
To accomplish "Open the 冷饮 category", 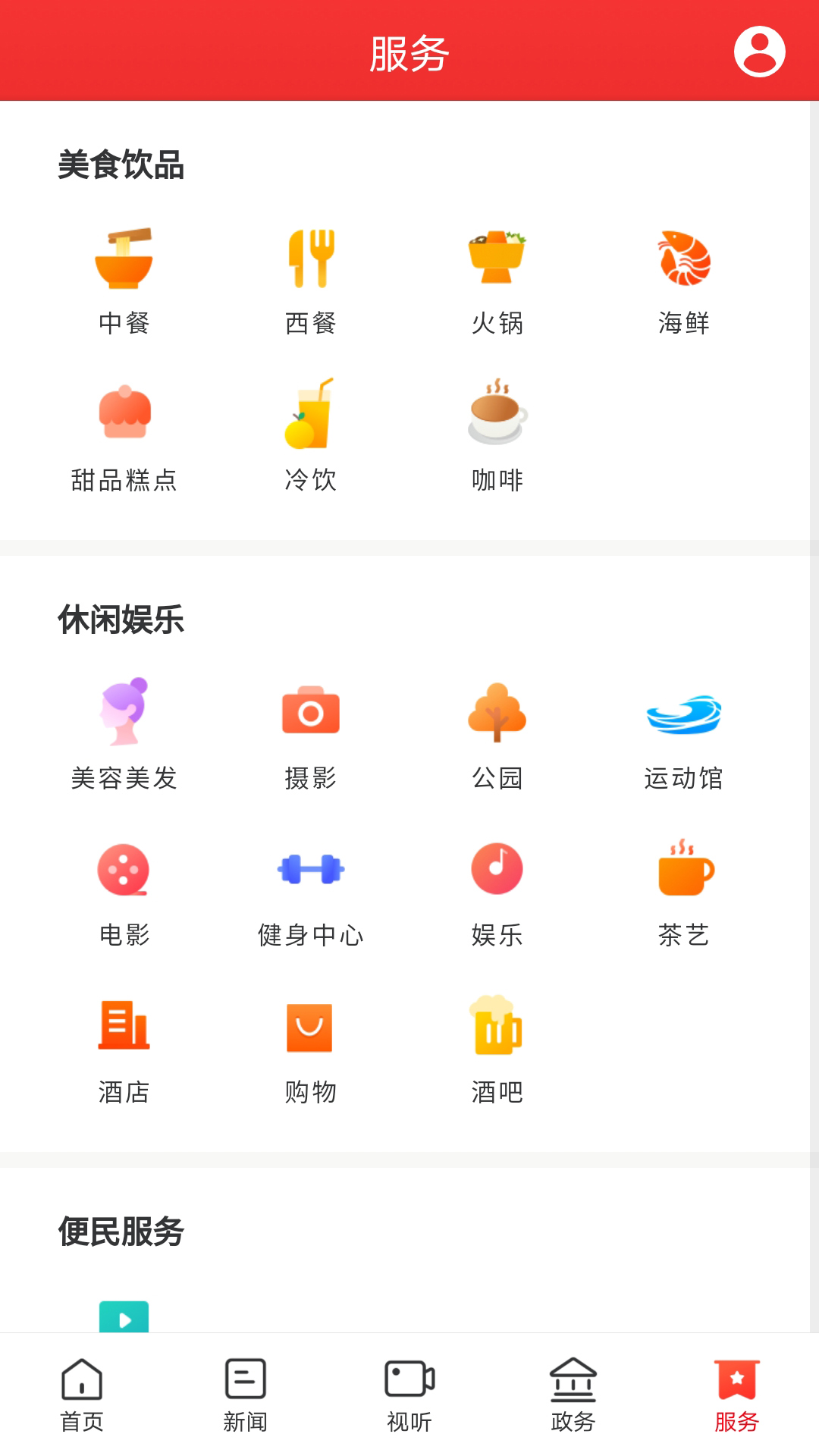I will click(x=311, y=438).
